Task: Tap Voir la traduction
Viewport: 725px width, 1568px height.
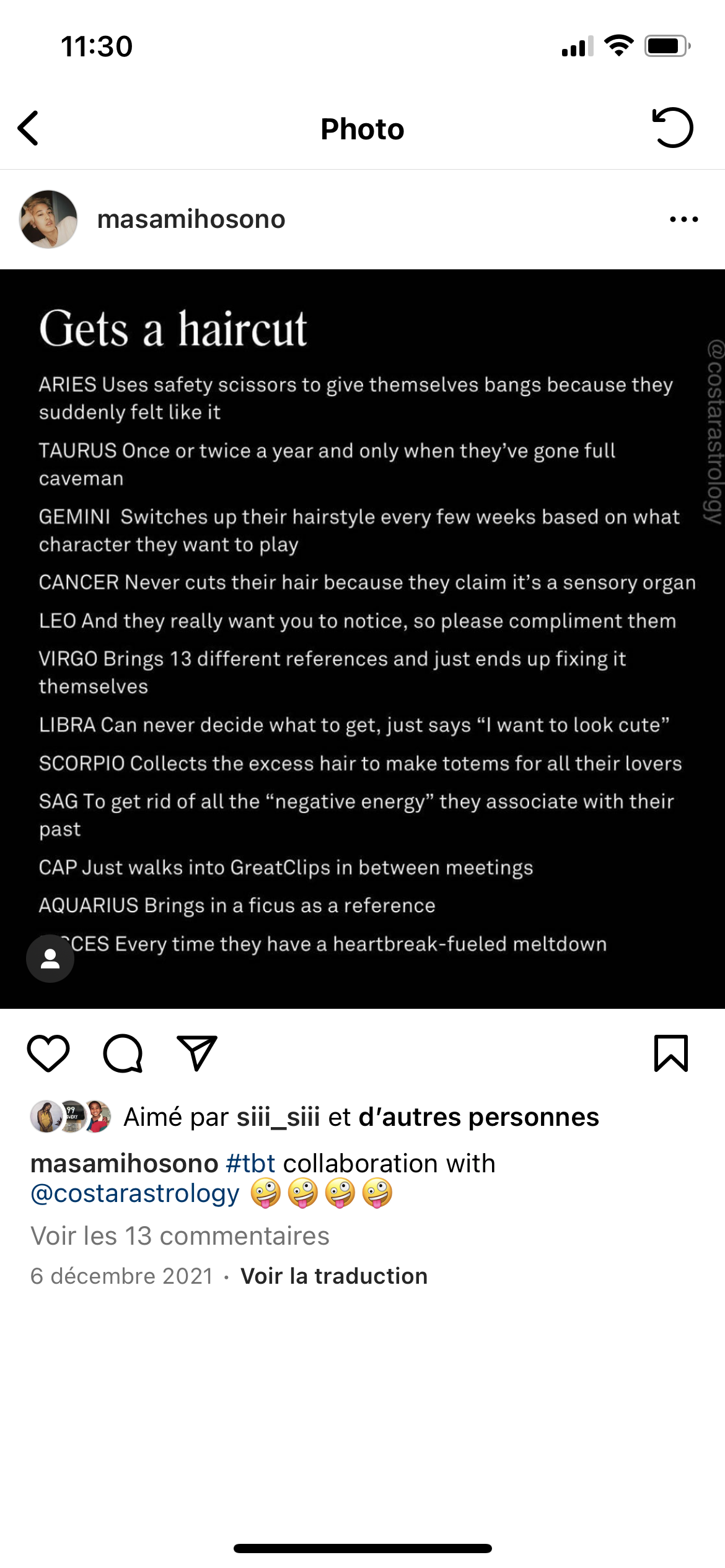Action: [334, 1276]
